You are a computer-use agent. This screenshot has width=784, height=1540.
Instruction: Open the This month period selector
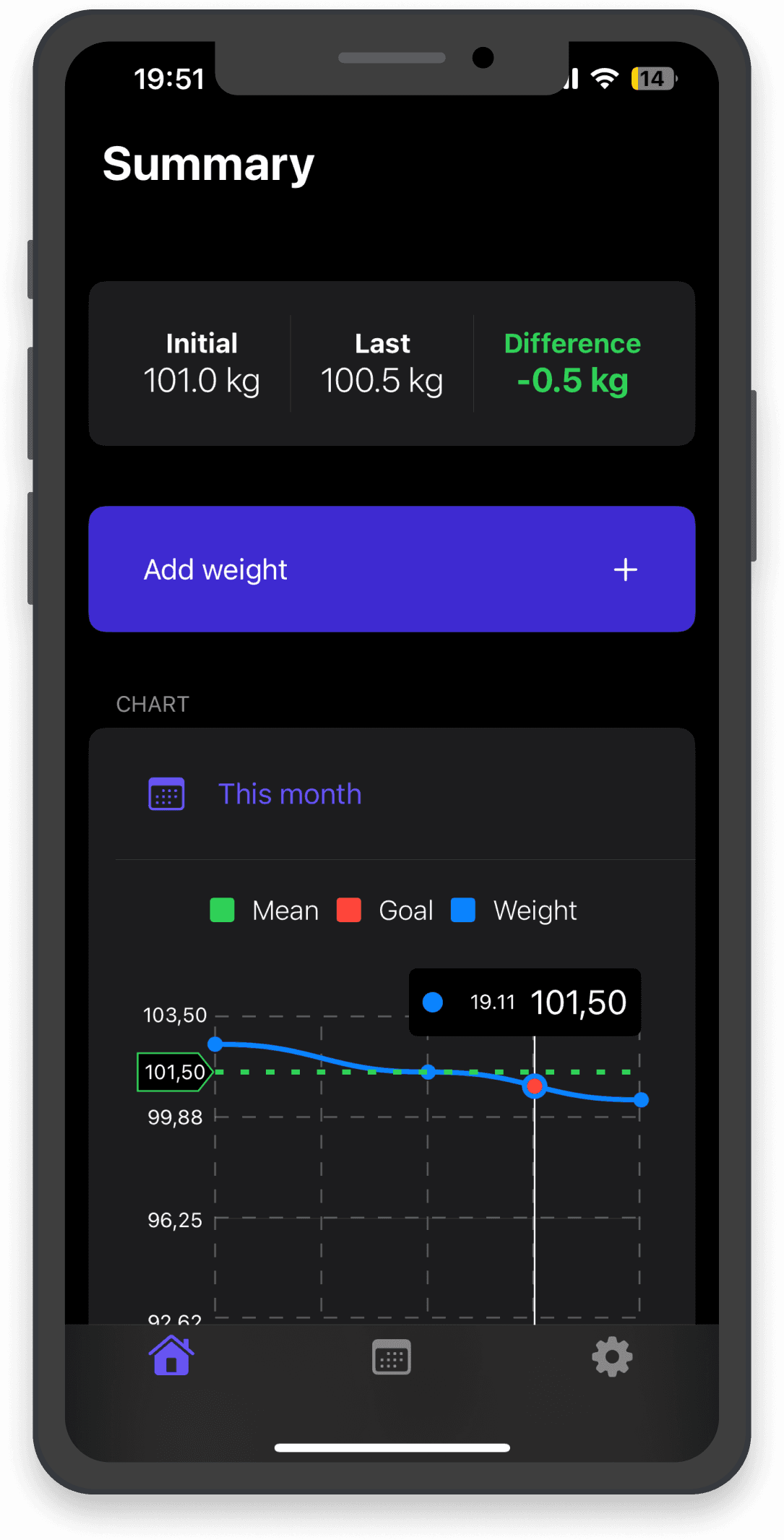tap(289, 794)
